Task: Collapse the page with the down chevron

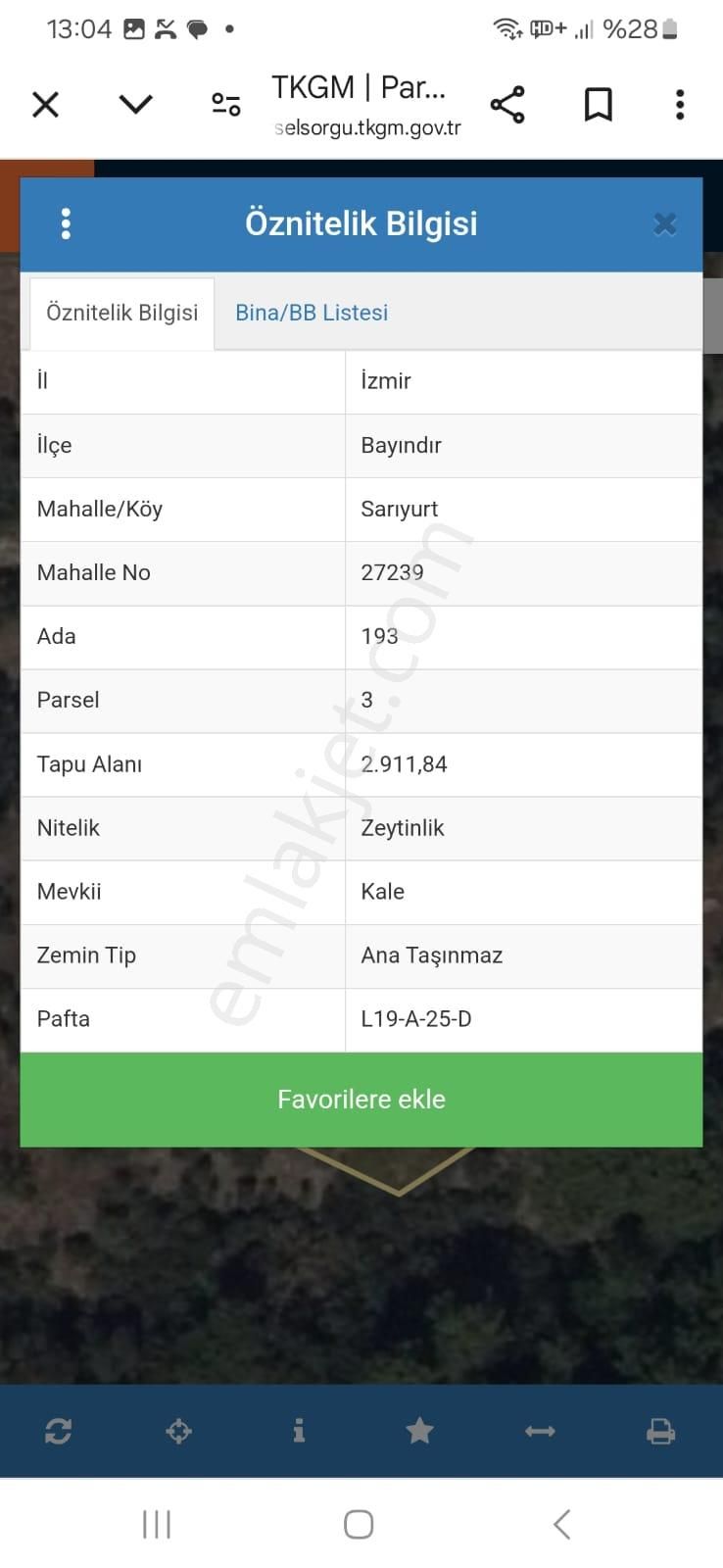Action: pyautogui.click(x=135, y=103)
